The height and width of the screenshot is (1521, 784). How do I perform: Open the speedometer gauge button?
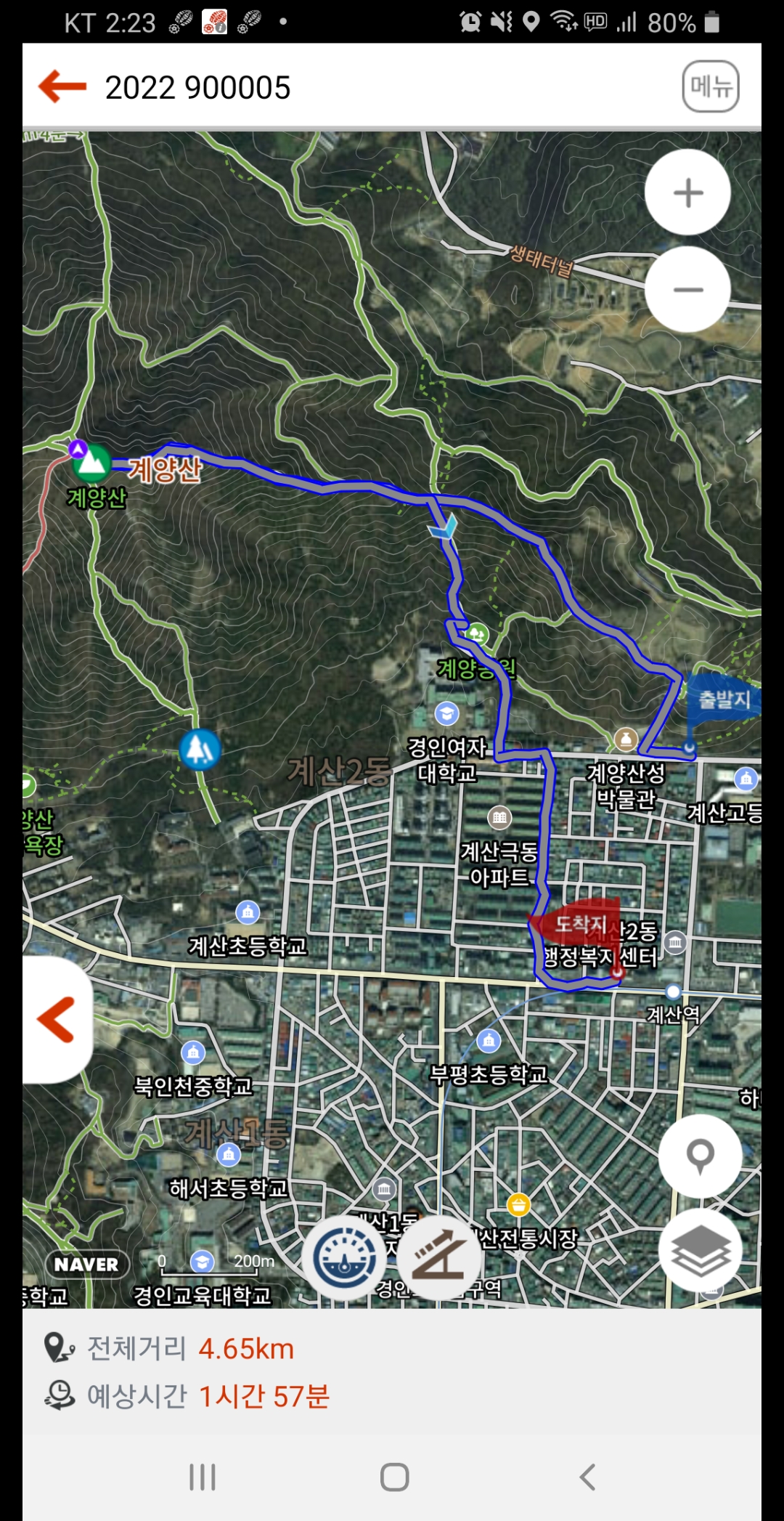point(345,1258)
